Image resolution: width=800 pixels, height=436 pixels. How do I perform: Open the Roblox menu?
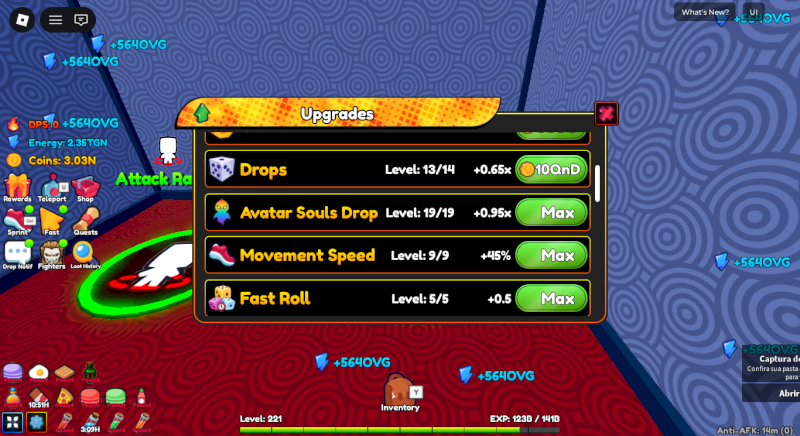pyautogui.click(x=19, y=19)
